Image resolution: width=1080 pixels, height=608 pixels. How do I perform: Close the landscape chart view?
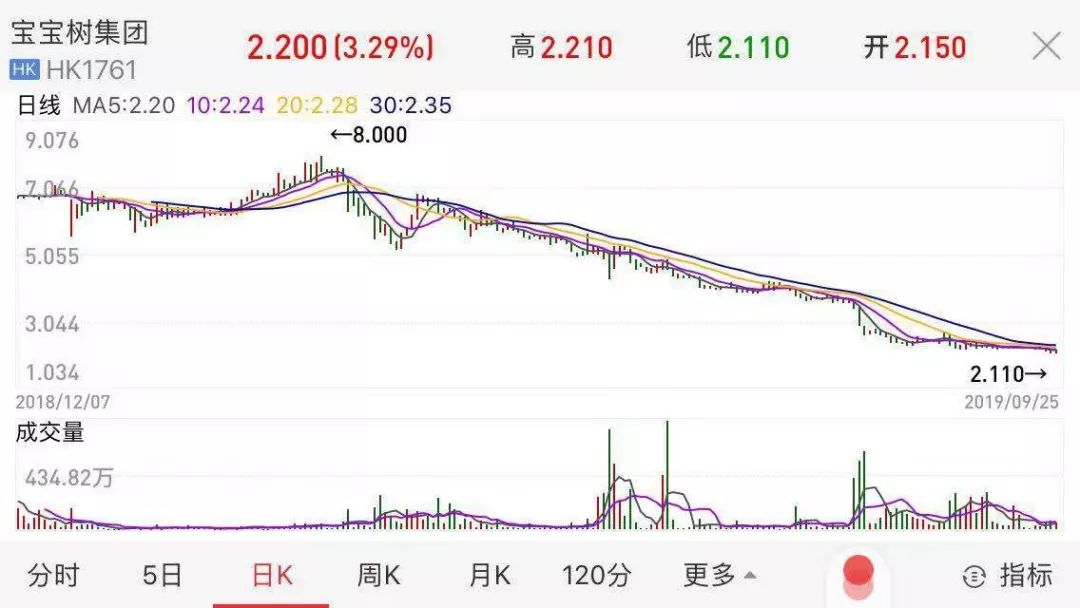[1046, 46]
